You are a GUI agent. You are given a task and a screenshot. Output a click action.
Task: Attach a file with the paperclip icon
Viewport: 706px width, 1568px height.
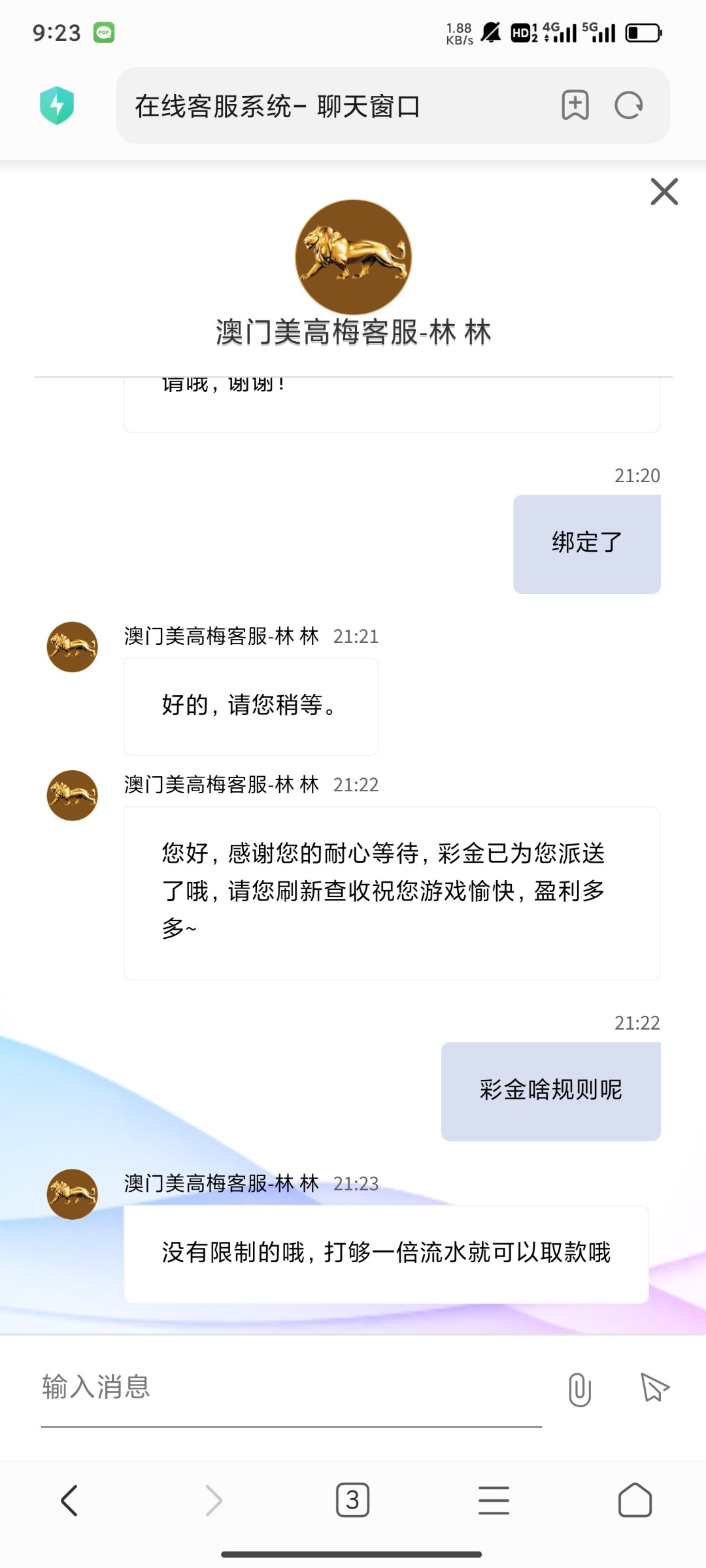pyautogui.click(x=579, y=1389)
